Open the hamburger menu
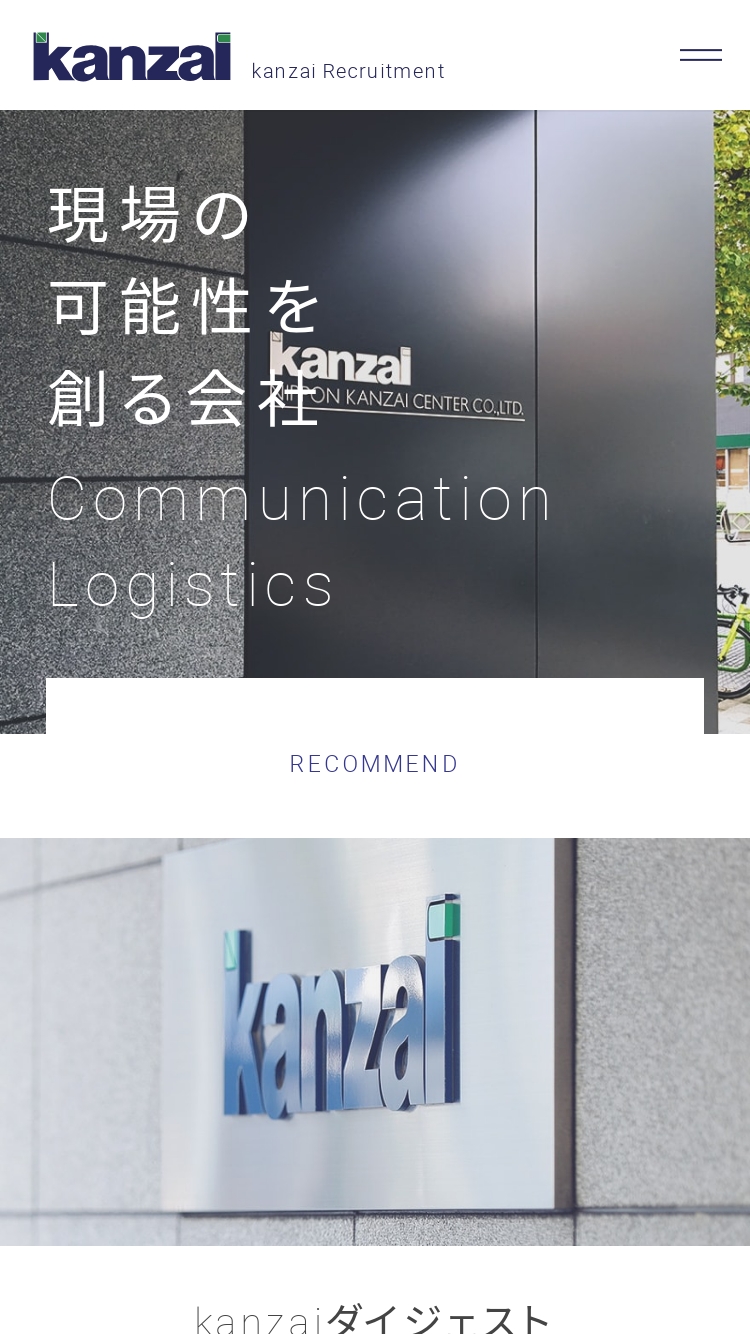Viewport: 750px width, 1334px height. [700, 55]
